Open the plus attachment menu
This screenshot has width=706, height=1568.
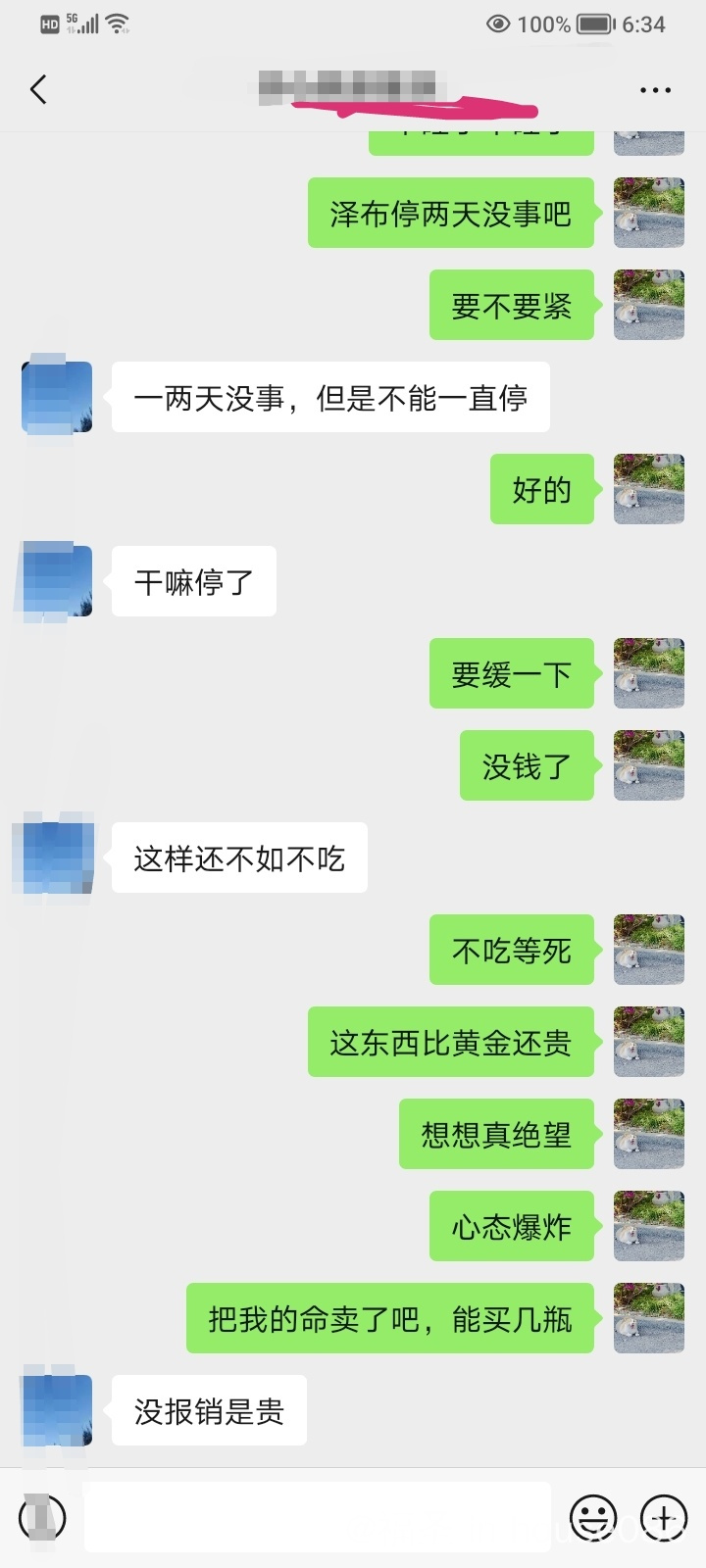(664, 1518)
